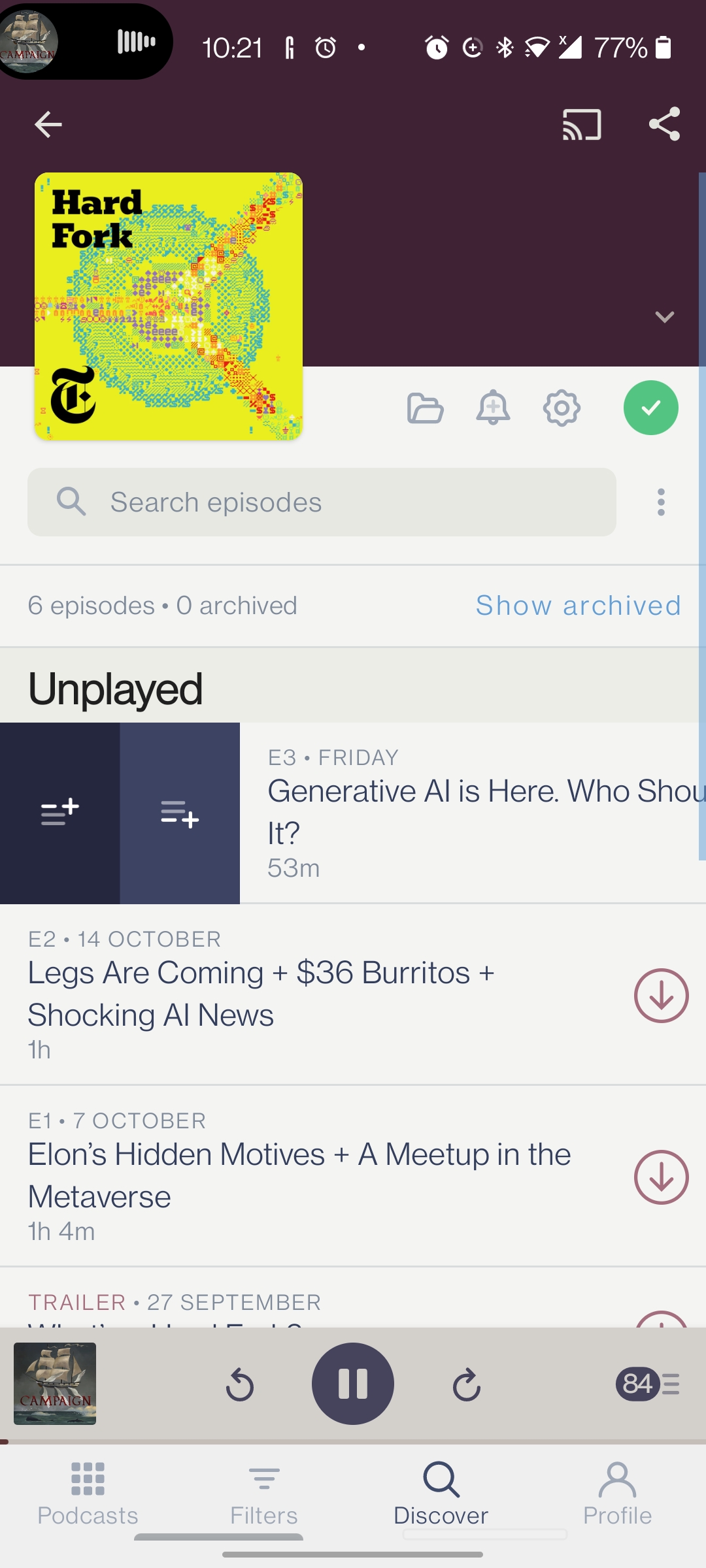Skip backward in the mini player
Image resolution: width=706 pixels, height=1568 pixels.
239,1384
